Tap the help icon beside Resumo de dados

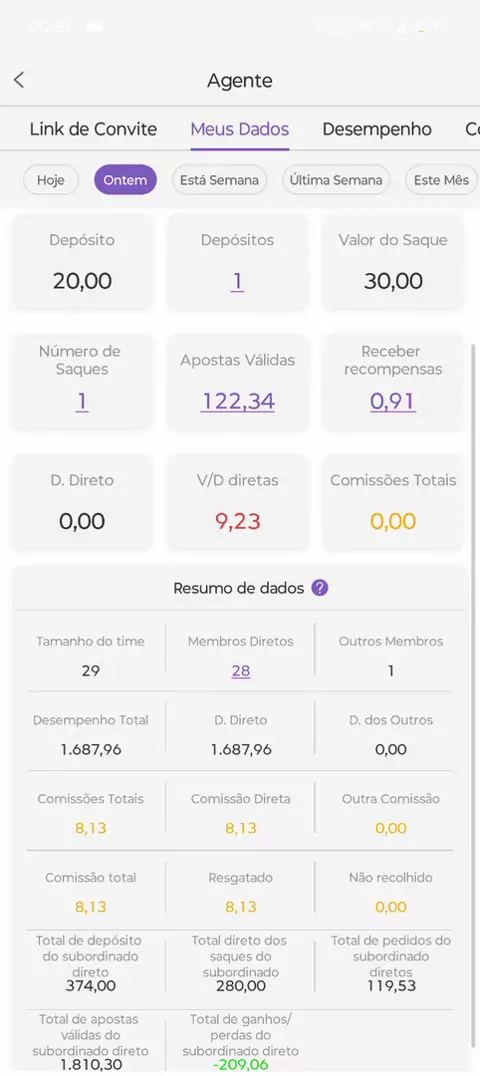click(319, 588)
